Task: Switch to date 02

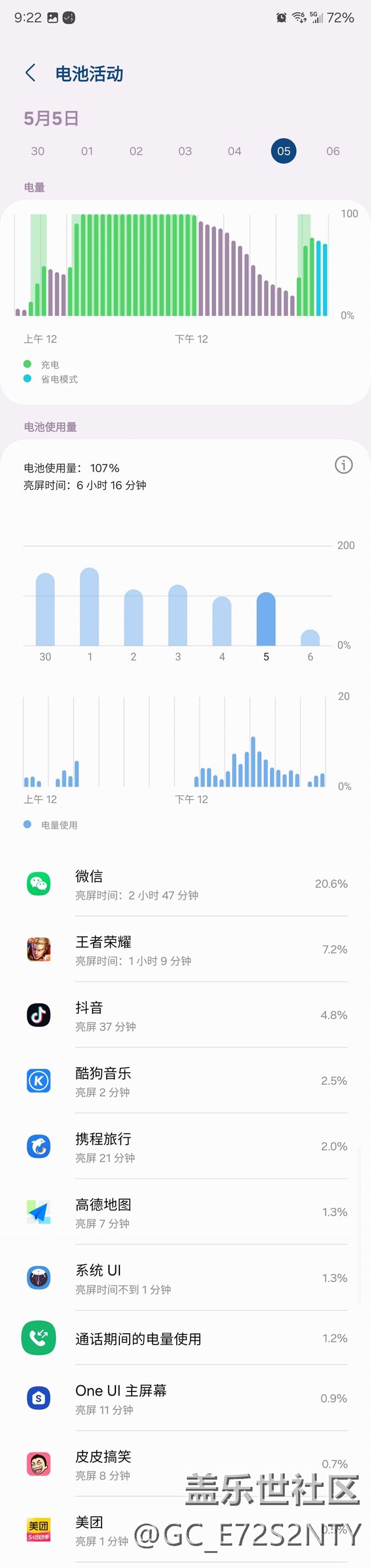Action: point(136,151)
